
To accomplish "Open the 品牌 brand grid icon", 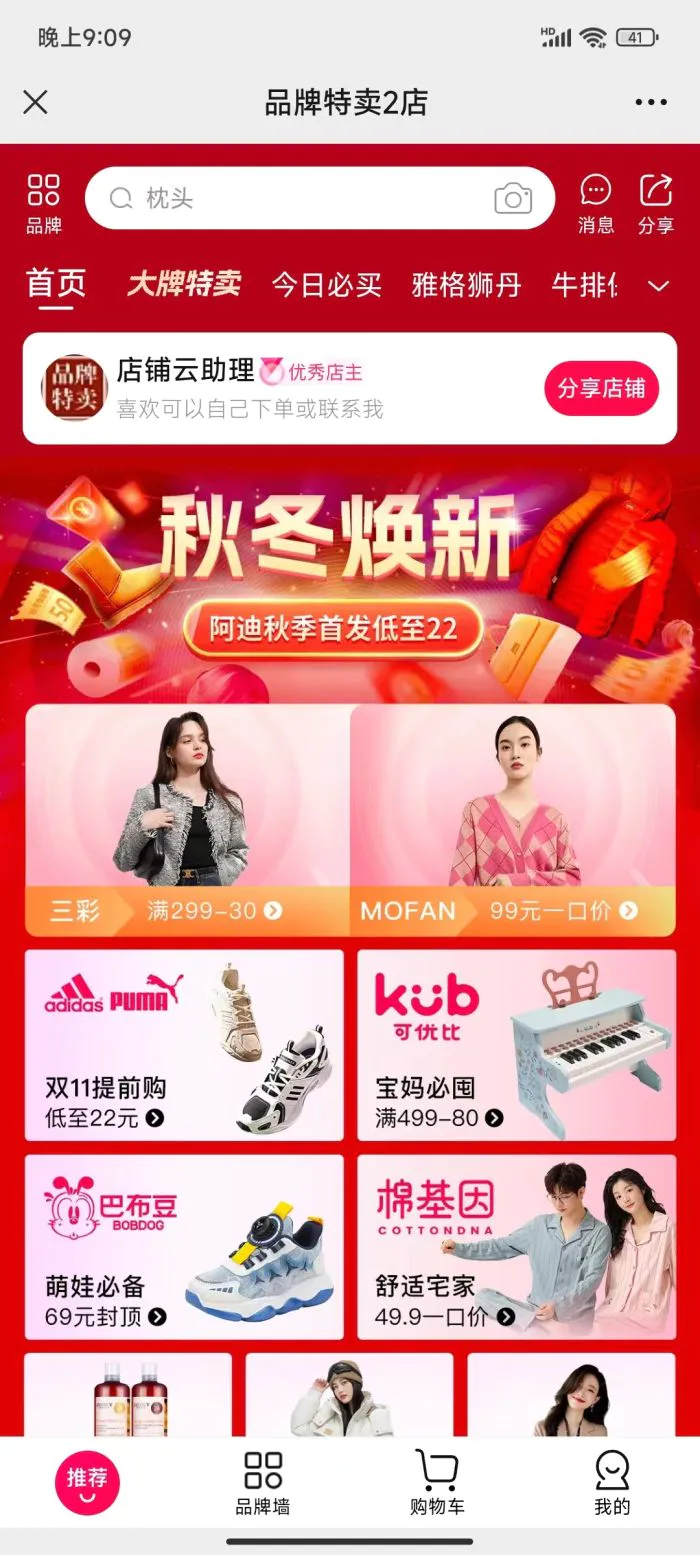I will [x=44, y=203].
